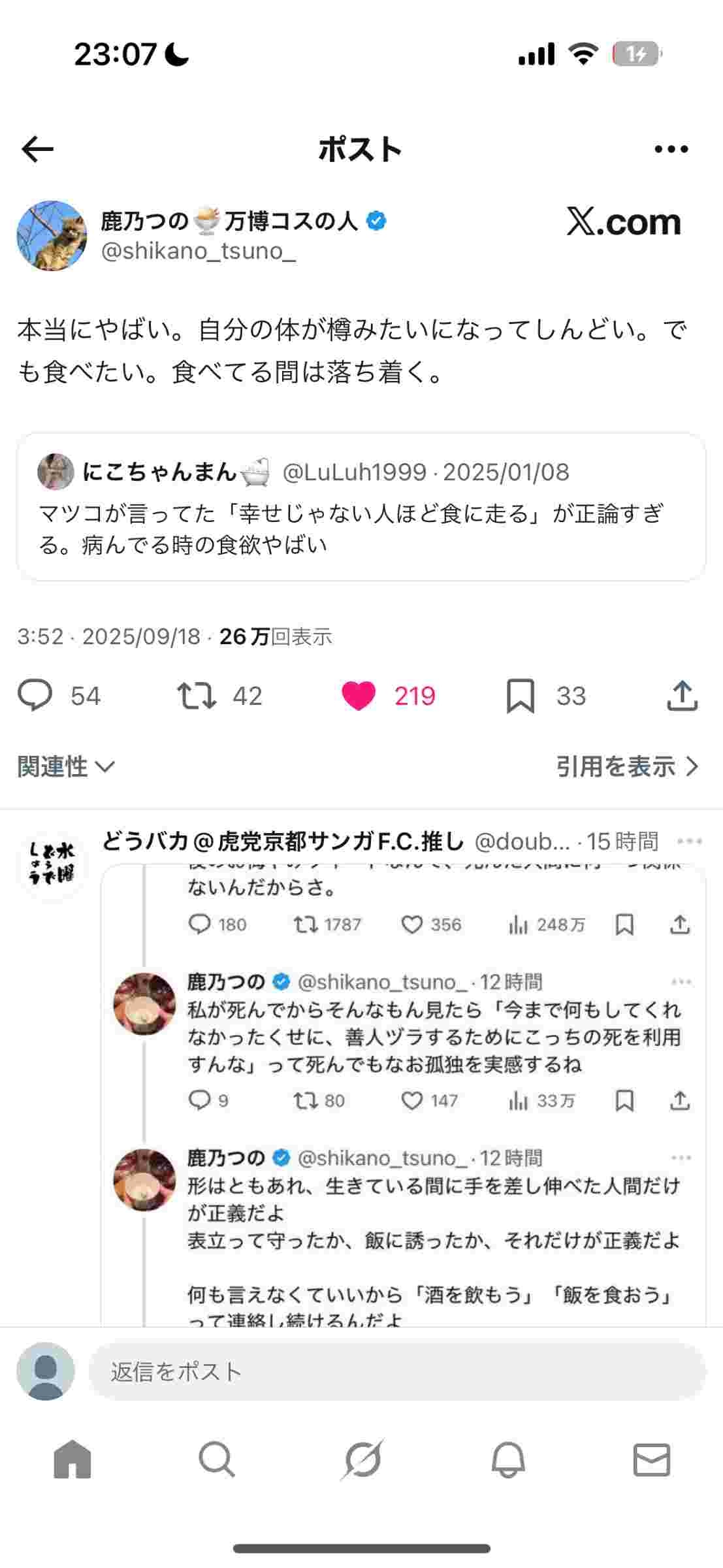This screenshot has height=1568, width=723.
Task: Tap the 返信をポスト reply field
Action: [396, 1372]
